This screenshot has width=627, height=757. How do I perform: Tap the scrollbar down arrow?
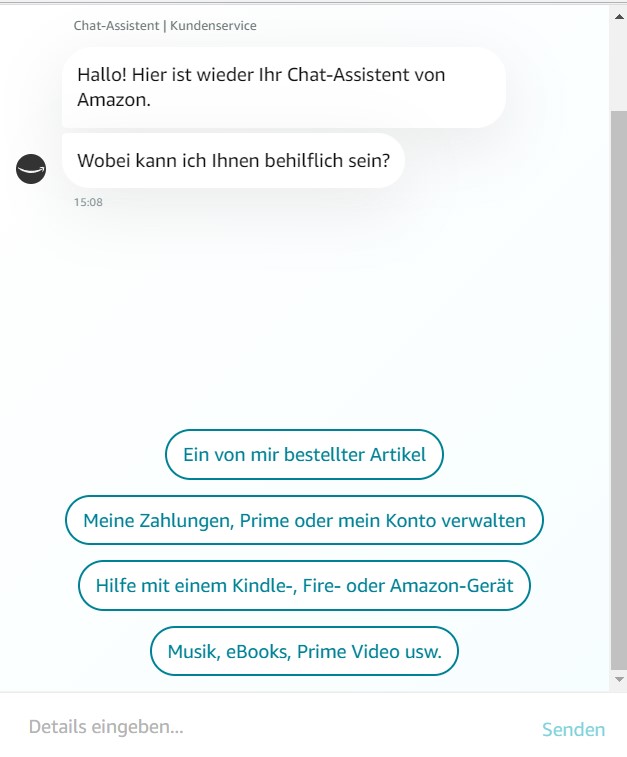tap(619, 681)
